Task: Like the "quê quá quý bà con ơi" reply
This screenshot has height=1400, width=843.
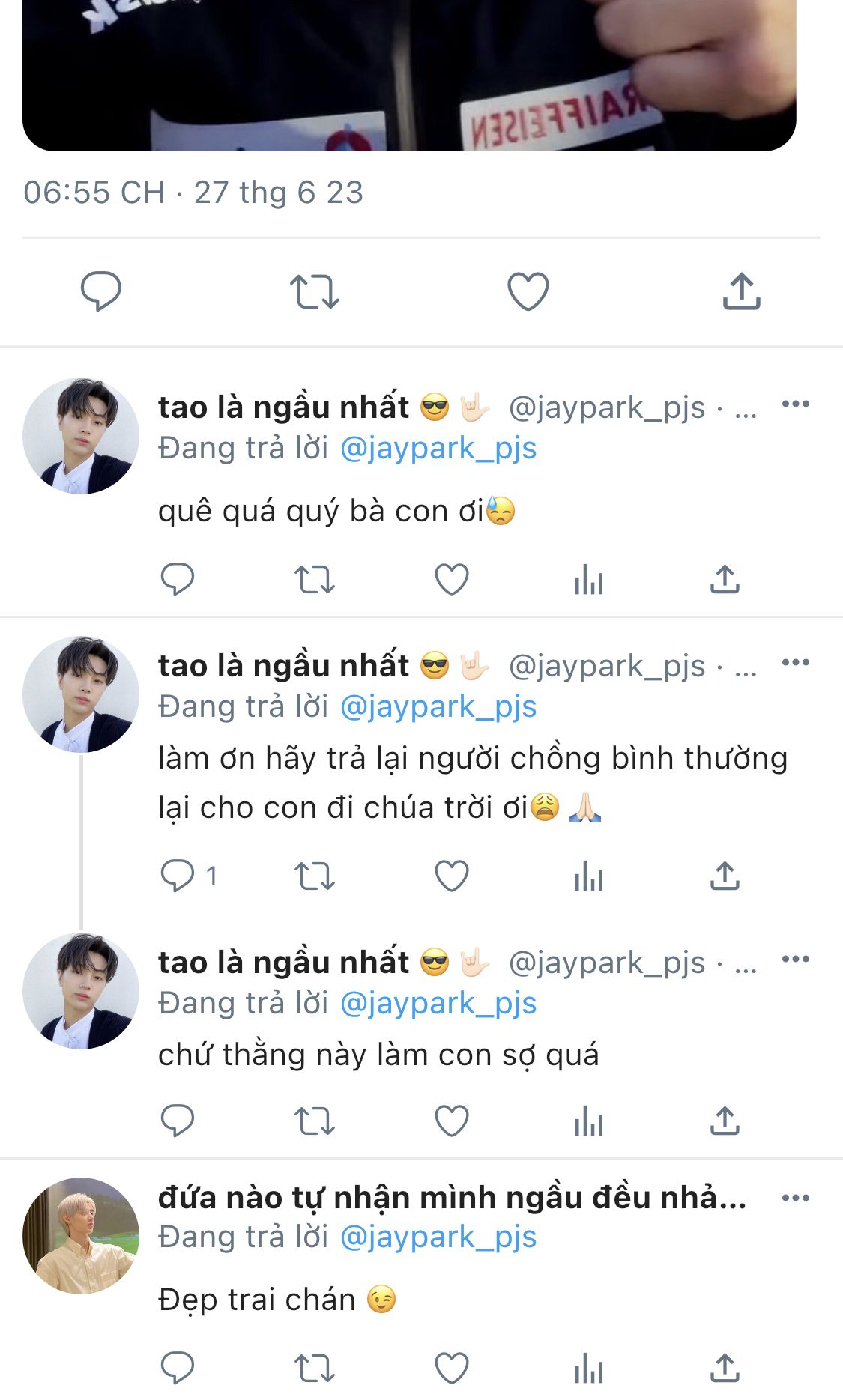Action: point(452,579)
